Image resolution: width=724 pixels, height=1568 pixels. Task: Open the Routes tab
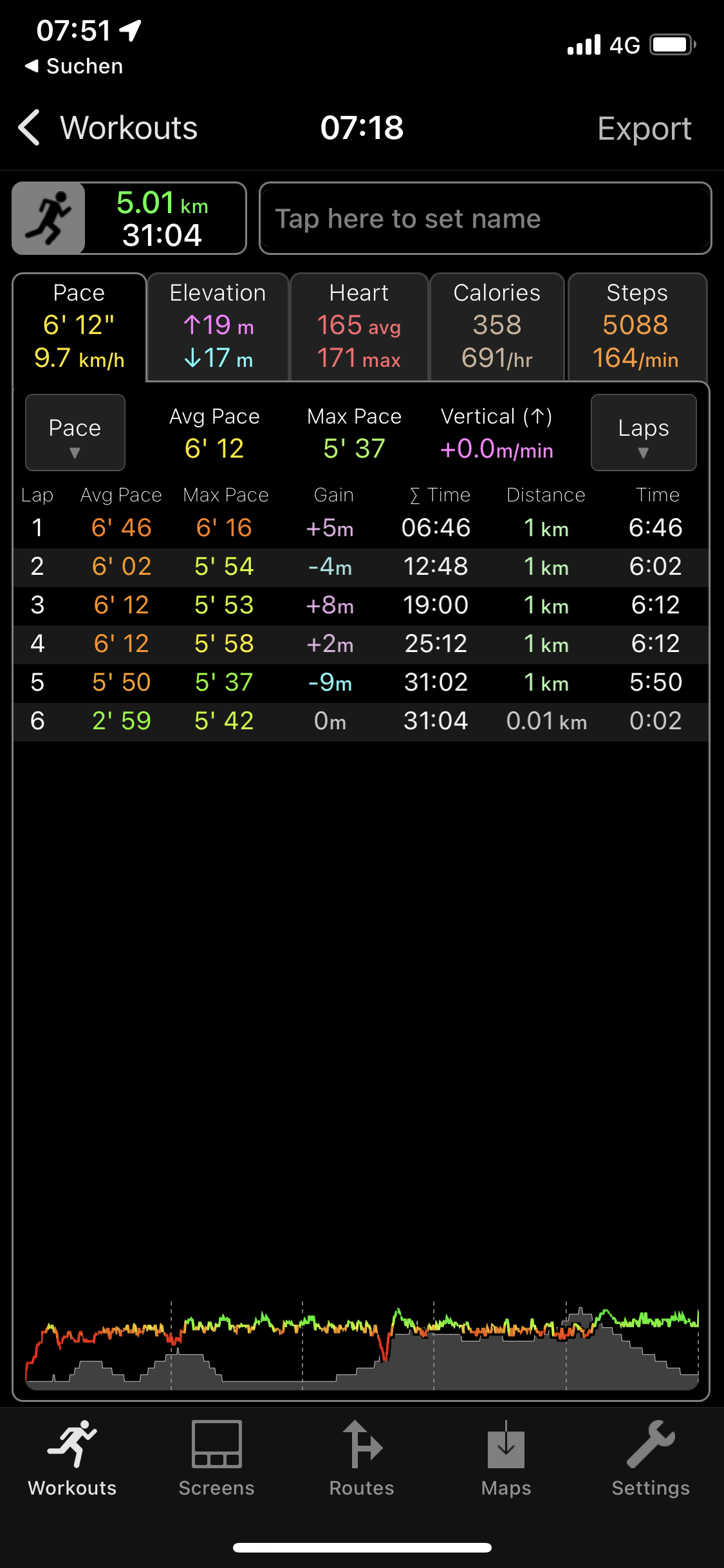pos(362,1459)
